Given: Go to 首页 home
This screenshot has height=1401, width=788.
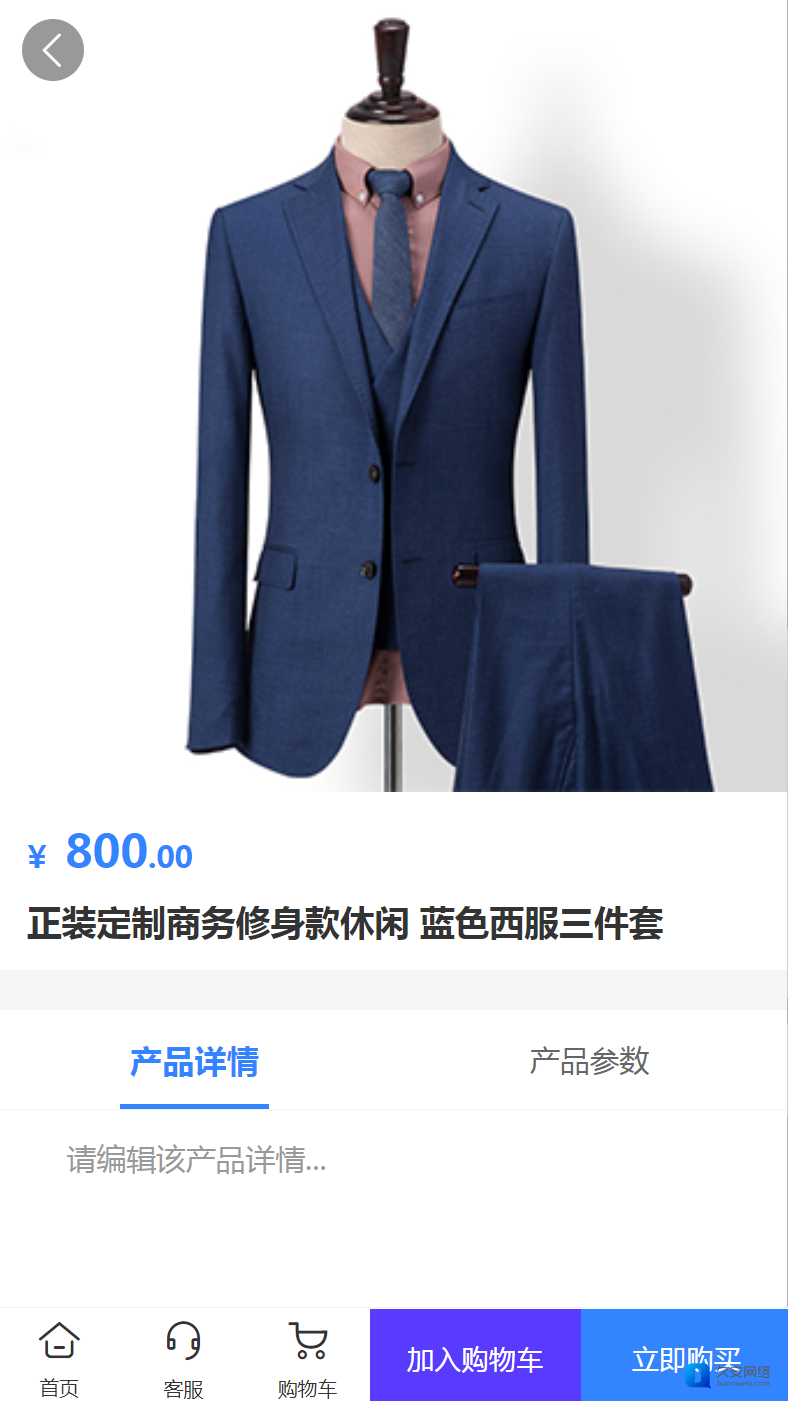Looking at the screenshot, I should click(x=59, y=1357).
